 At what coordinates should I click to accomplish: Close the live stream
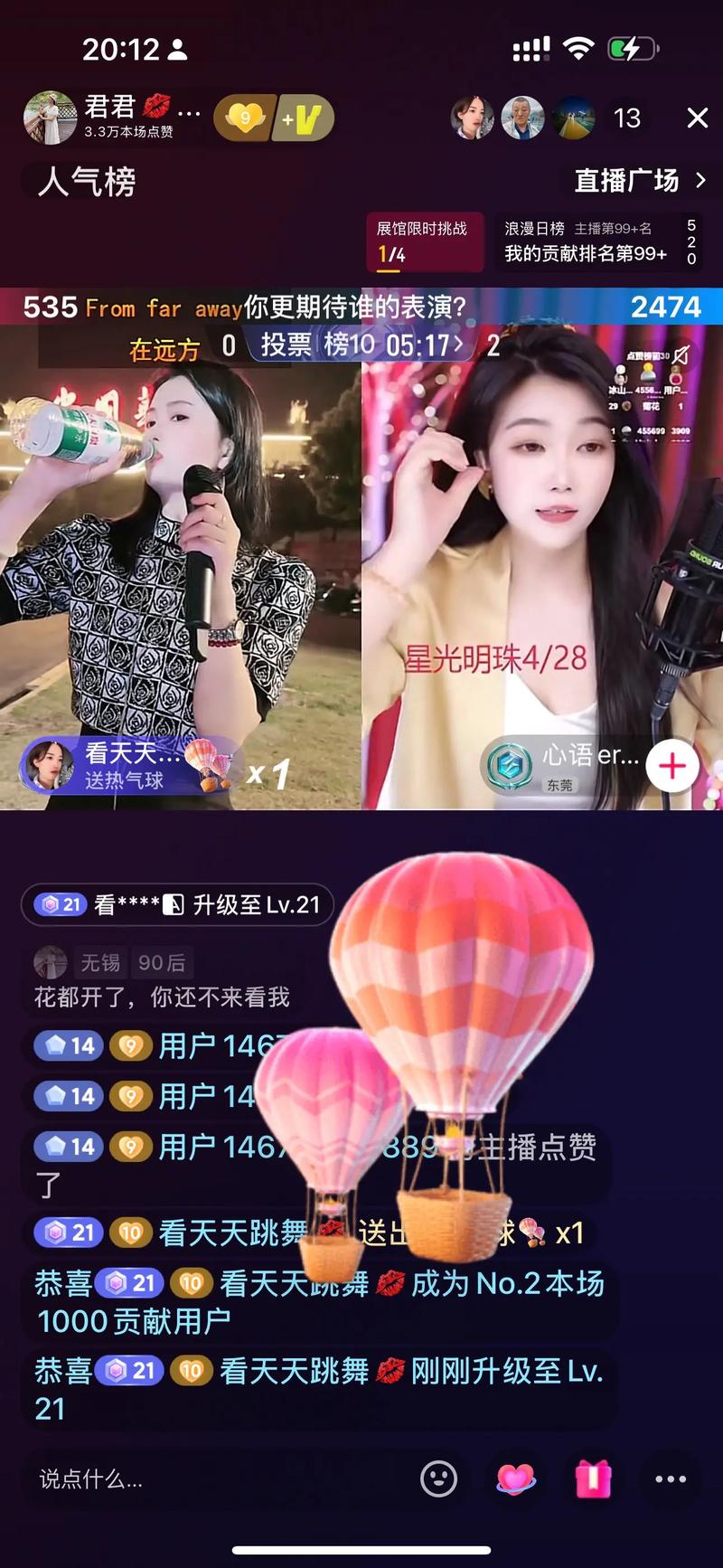(697, 118)
